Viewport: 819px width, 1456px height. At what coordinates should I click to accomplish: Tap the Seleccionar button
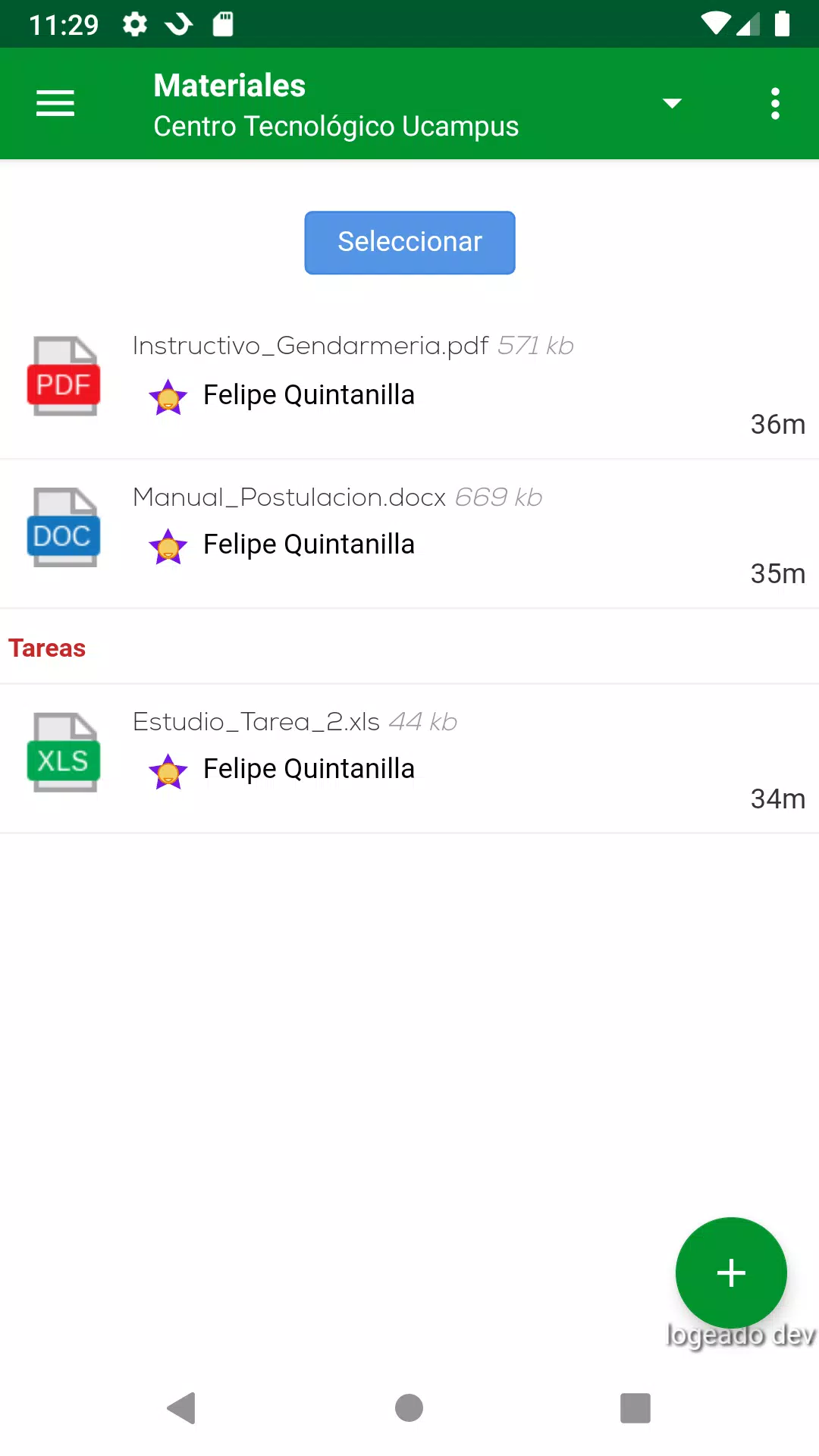[409, 243]
